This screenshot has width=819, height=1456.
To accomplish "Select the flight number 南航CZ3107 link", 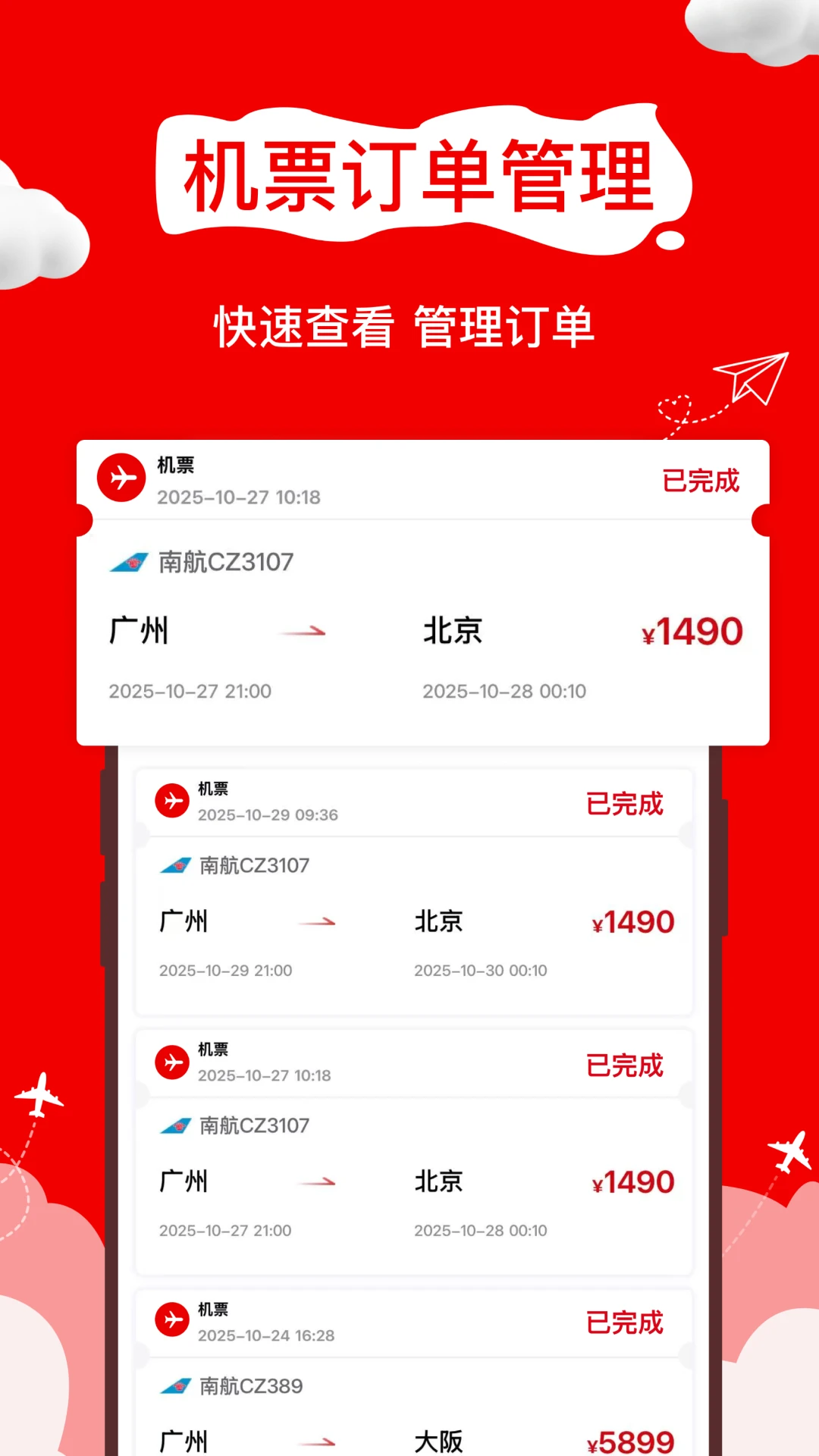I will coord(224,562).
